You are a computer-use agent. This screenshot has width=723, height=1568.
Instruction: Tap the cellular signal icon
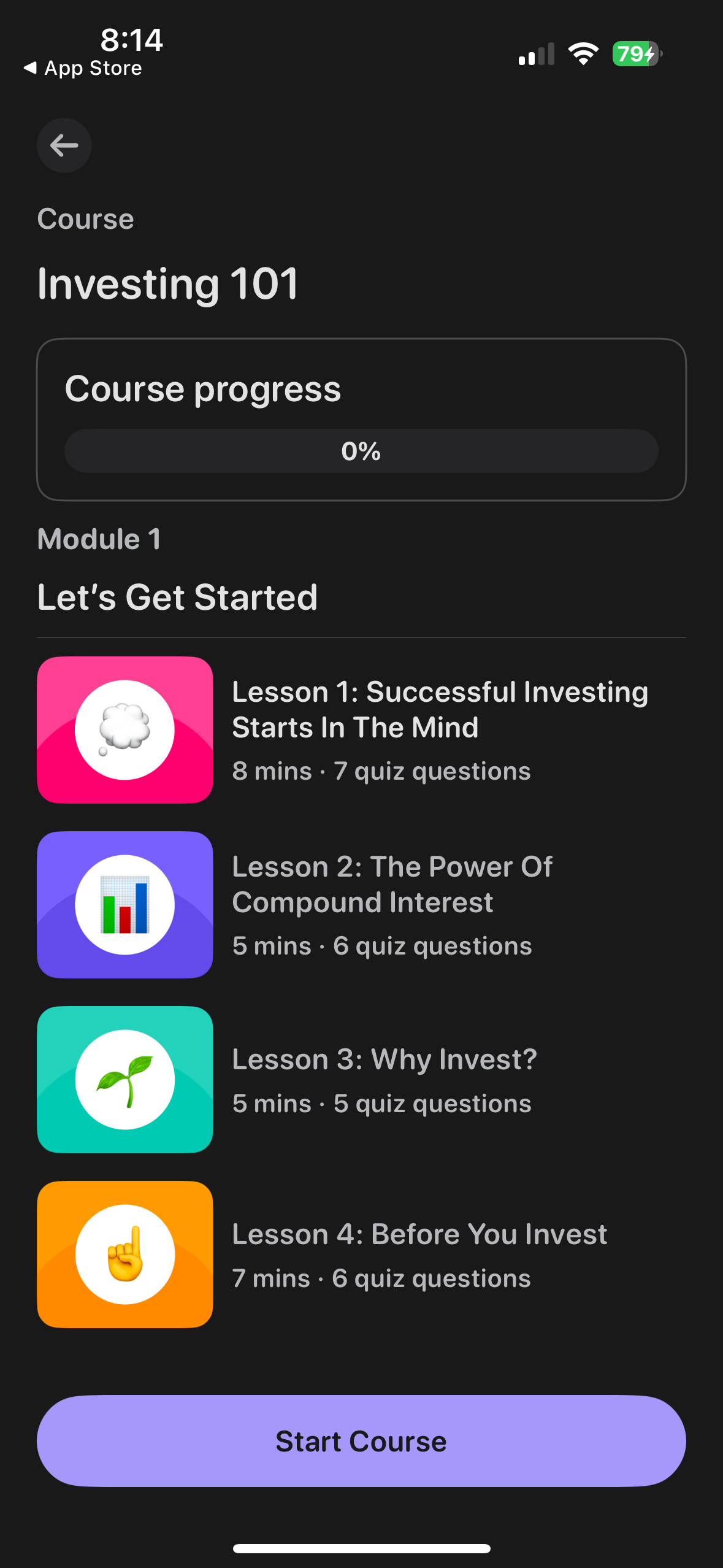click(x=535, y=54)
